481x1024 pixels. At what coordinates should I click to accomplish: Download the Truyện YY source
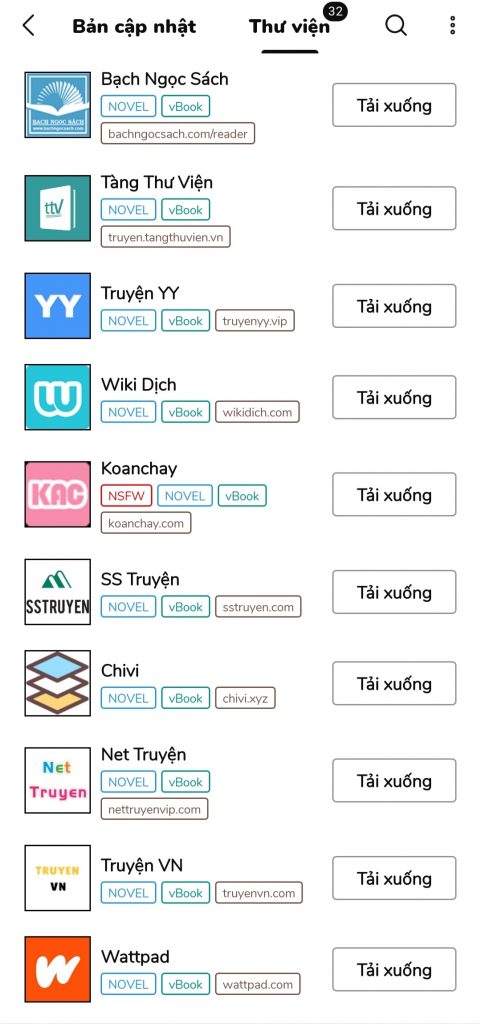(x=394, y=306)
